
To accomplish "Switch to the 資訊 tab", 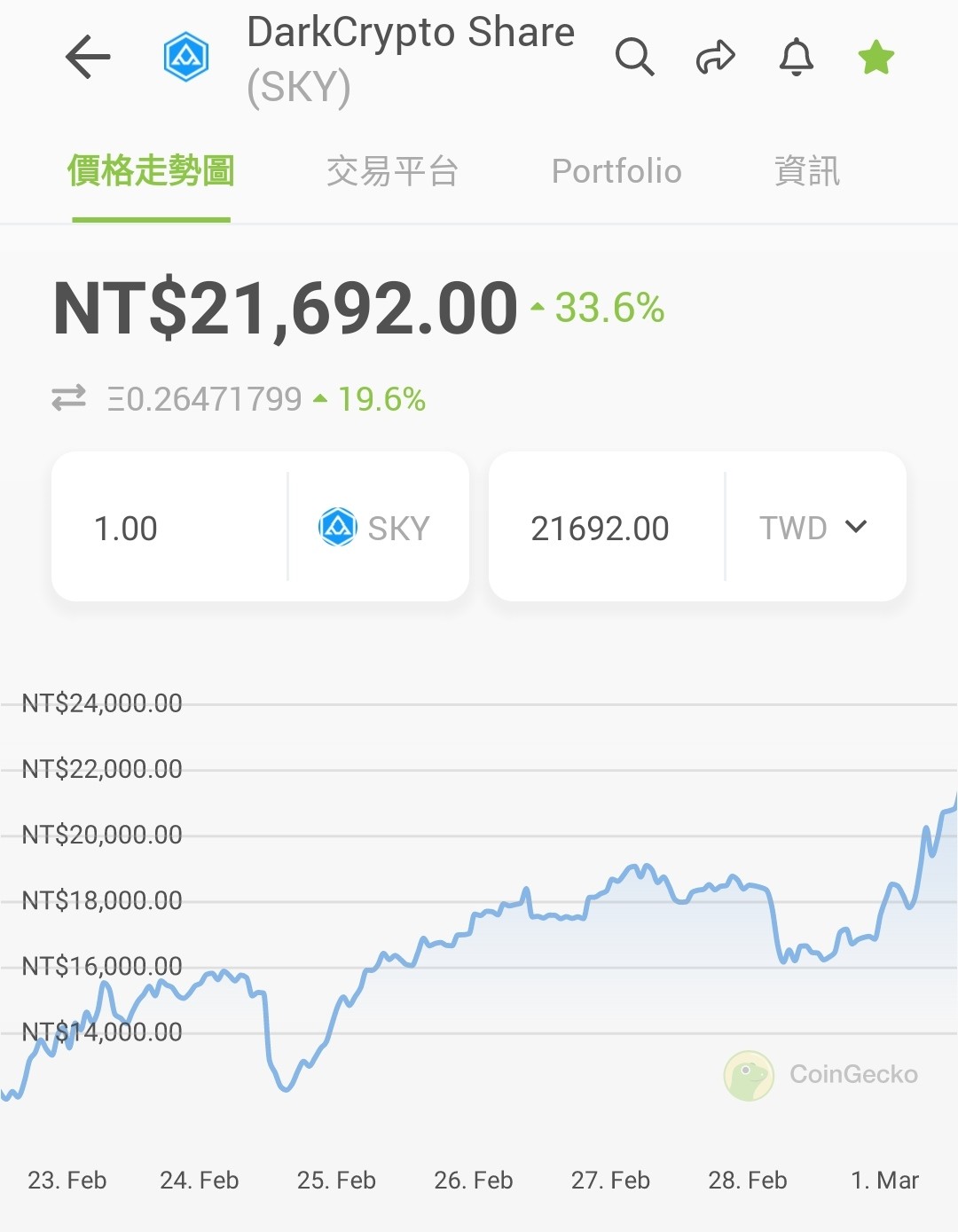I will [806, 171].
